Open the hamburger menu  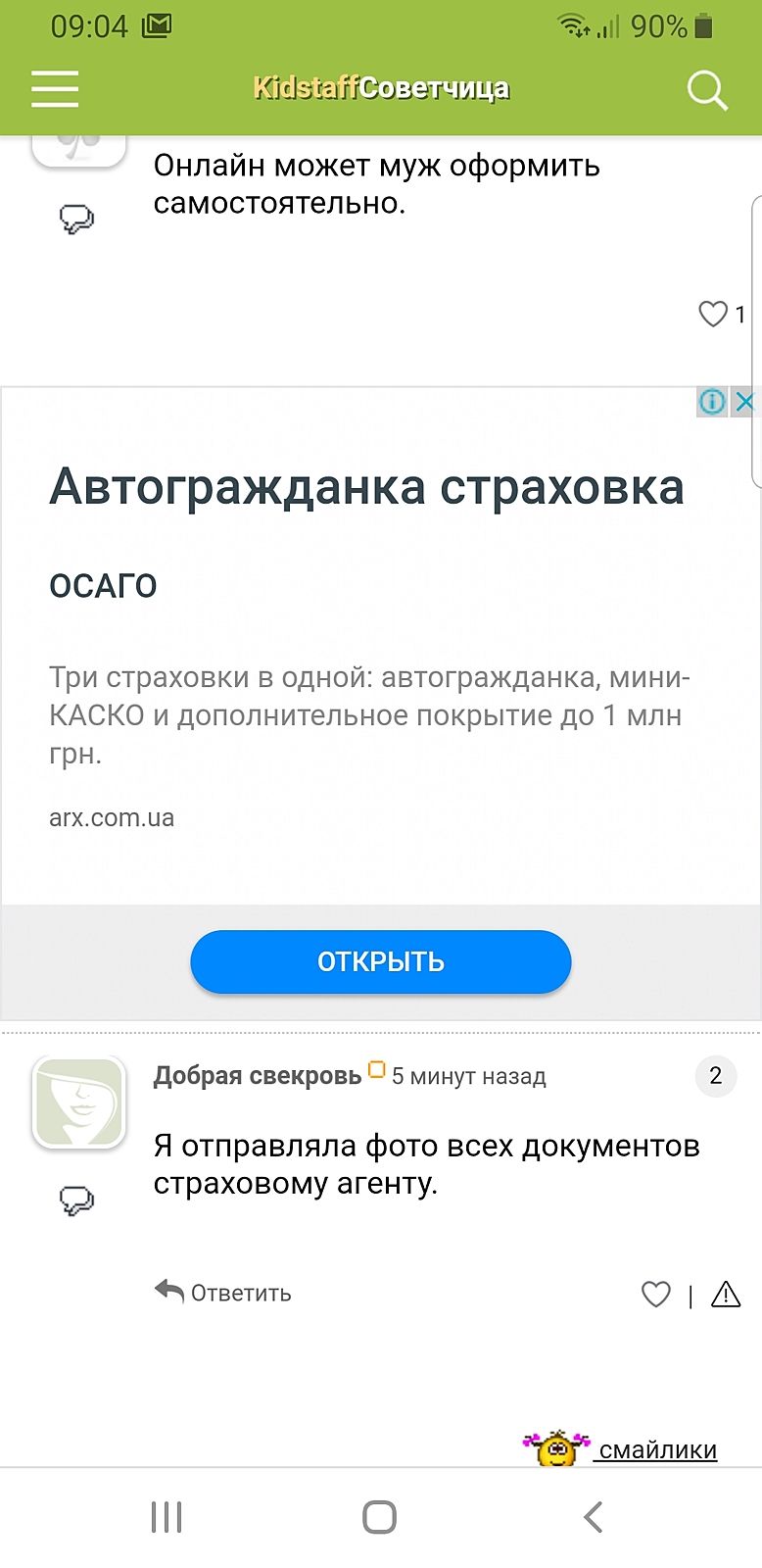(x=55, y=88)
